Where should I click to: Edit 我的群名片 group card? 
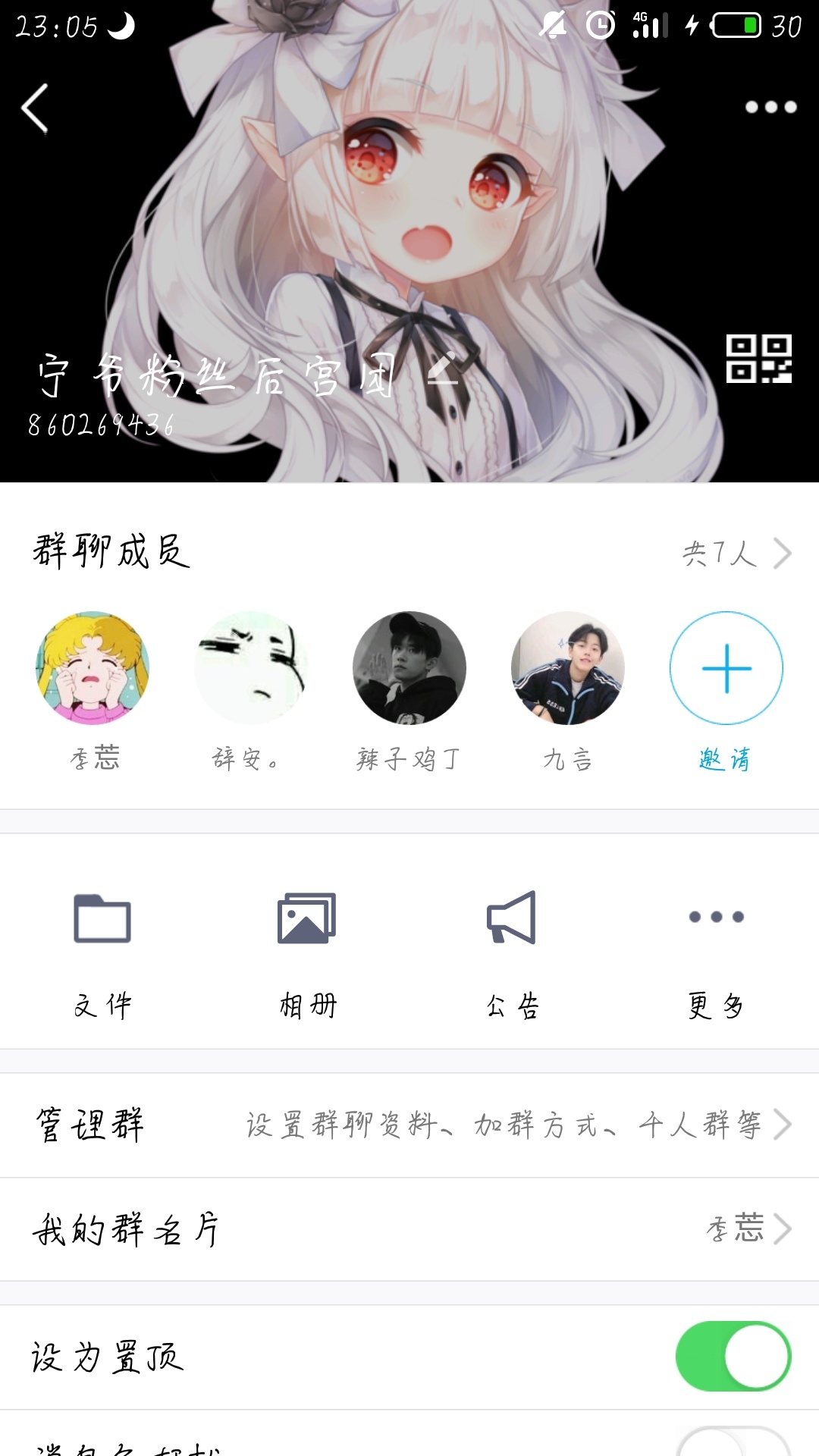409,1229
